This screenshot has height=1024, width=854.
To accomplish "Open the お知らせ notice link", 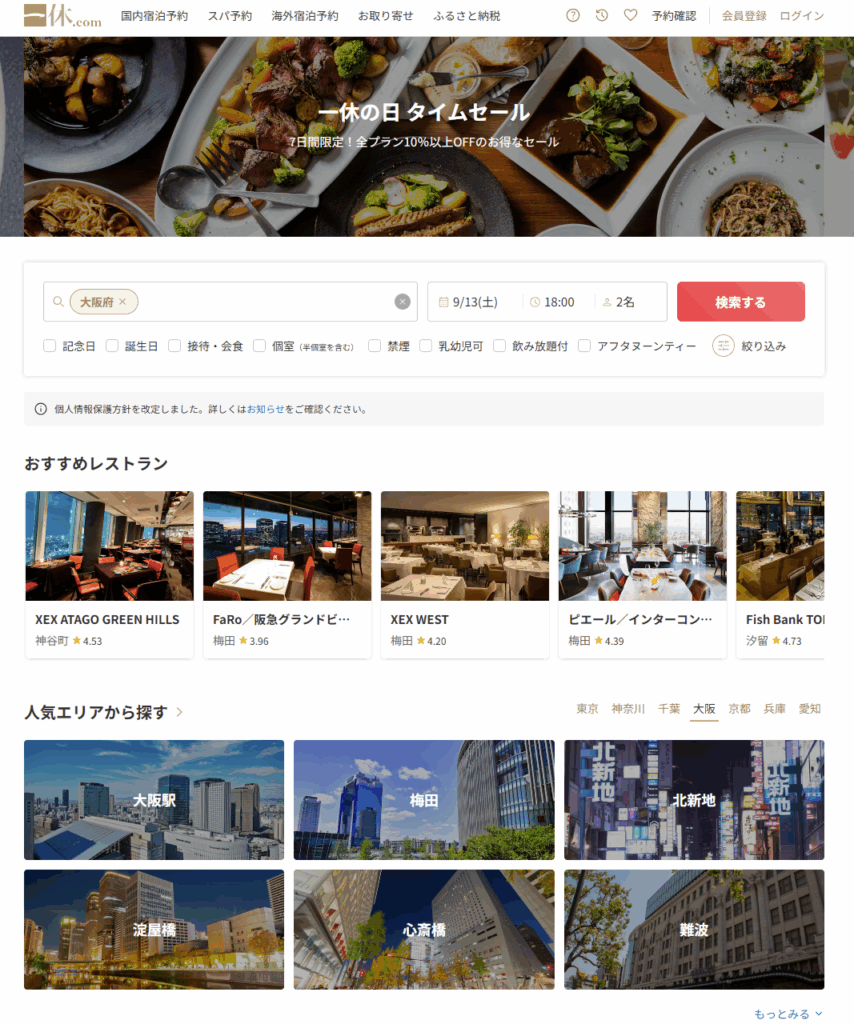I will click(x=266, y=409).
